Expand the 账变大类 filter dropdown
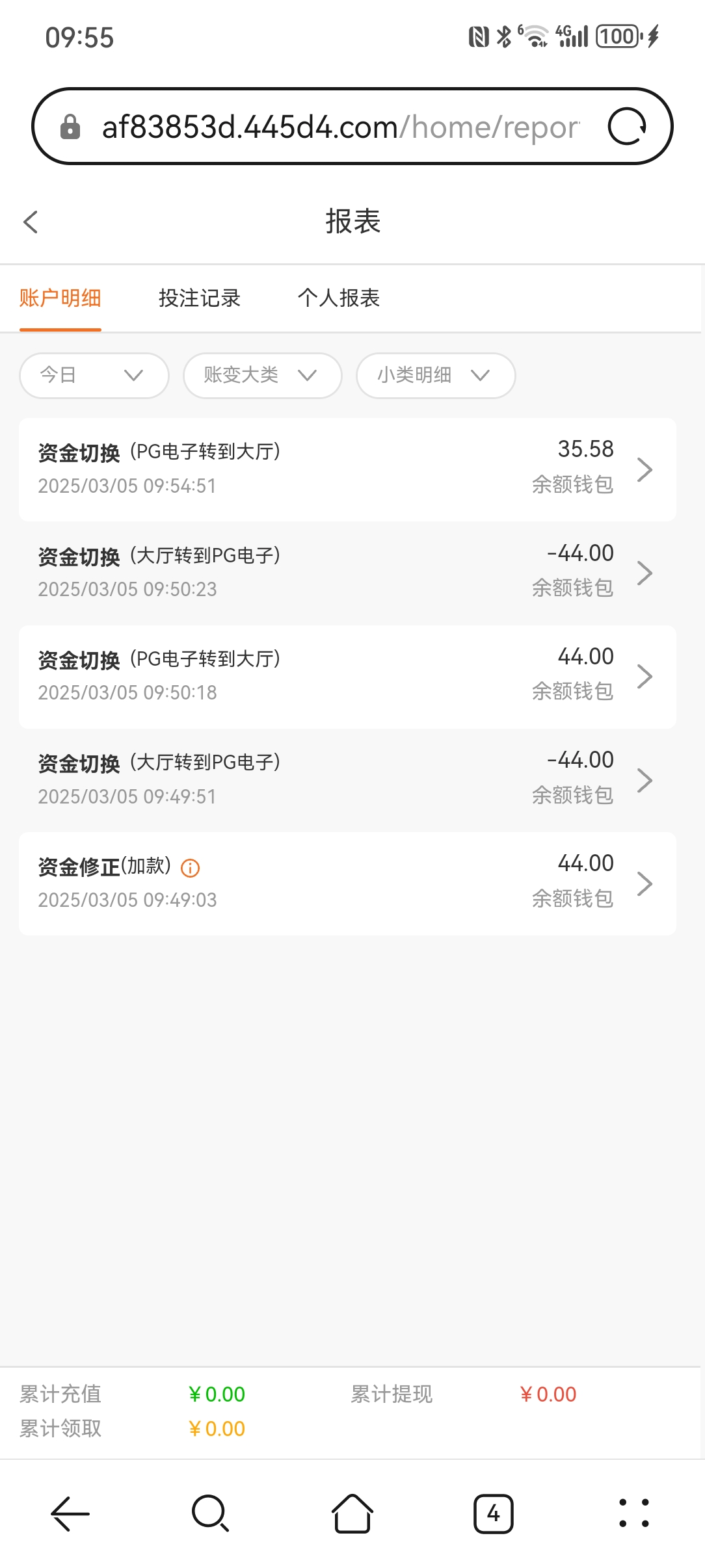Viewport: 705px width, 1568px height. pyautogui.click(x=262, y=376)
